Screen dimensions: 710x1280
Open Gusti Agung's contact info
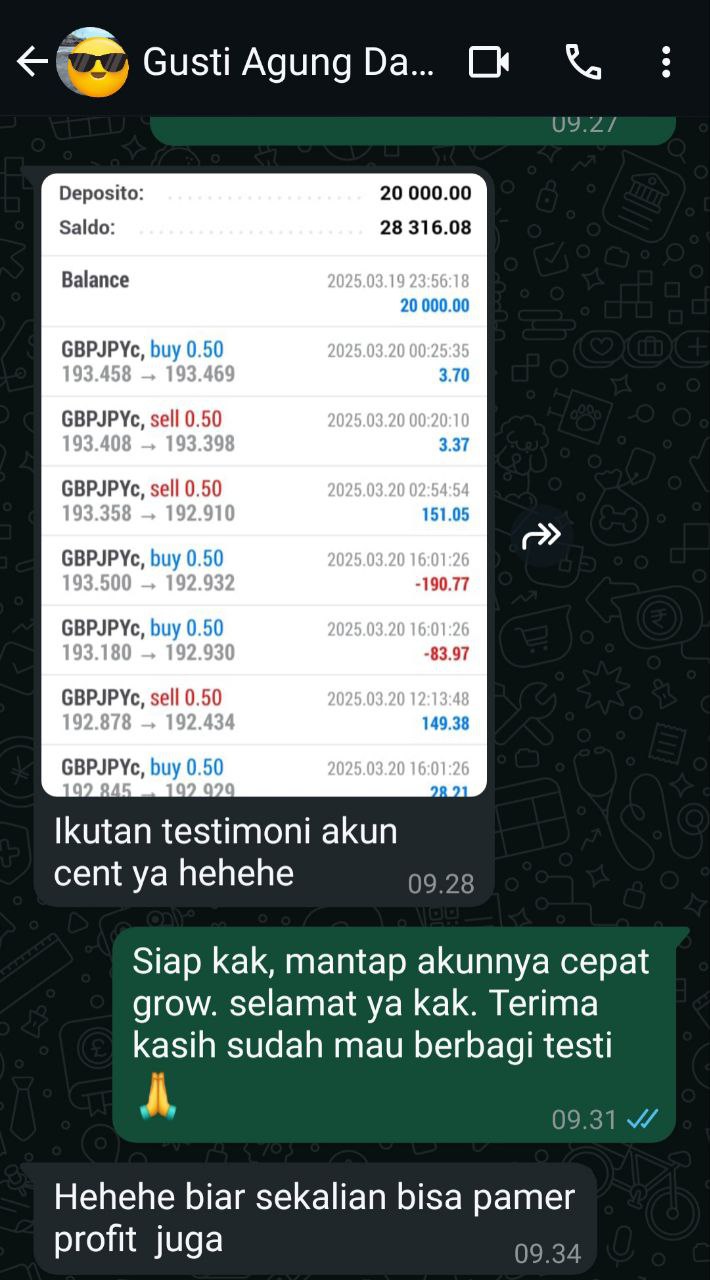click(x=289, y=63)
